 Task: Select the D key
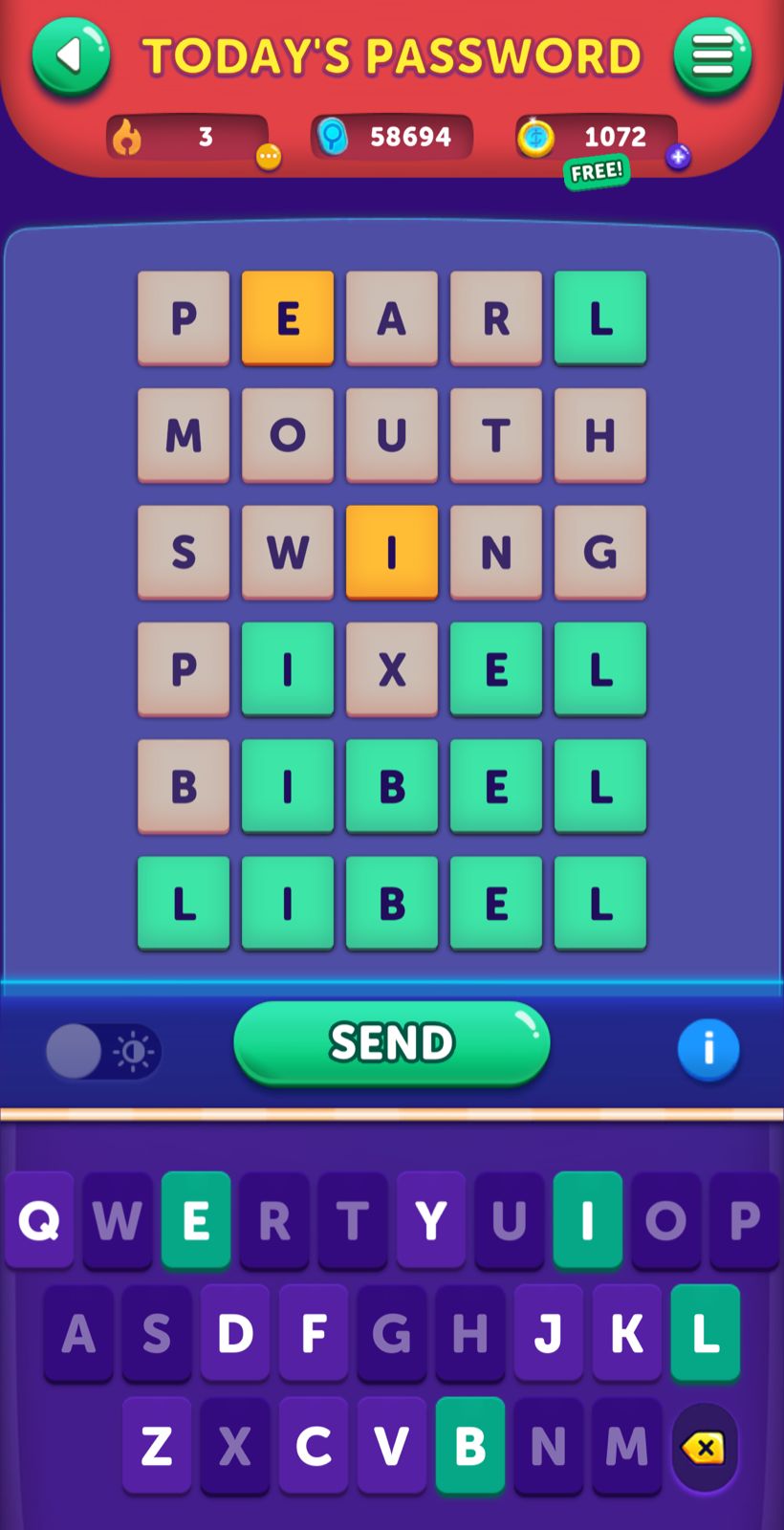click(x=235, y=1333)
